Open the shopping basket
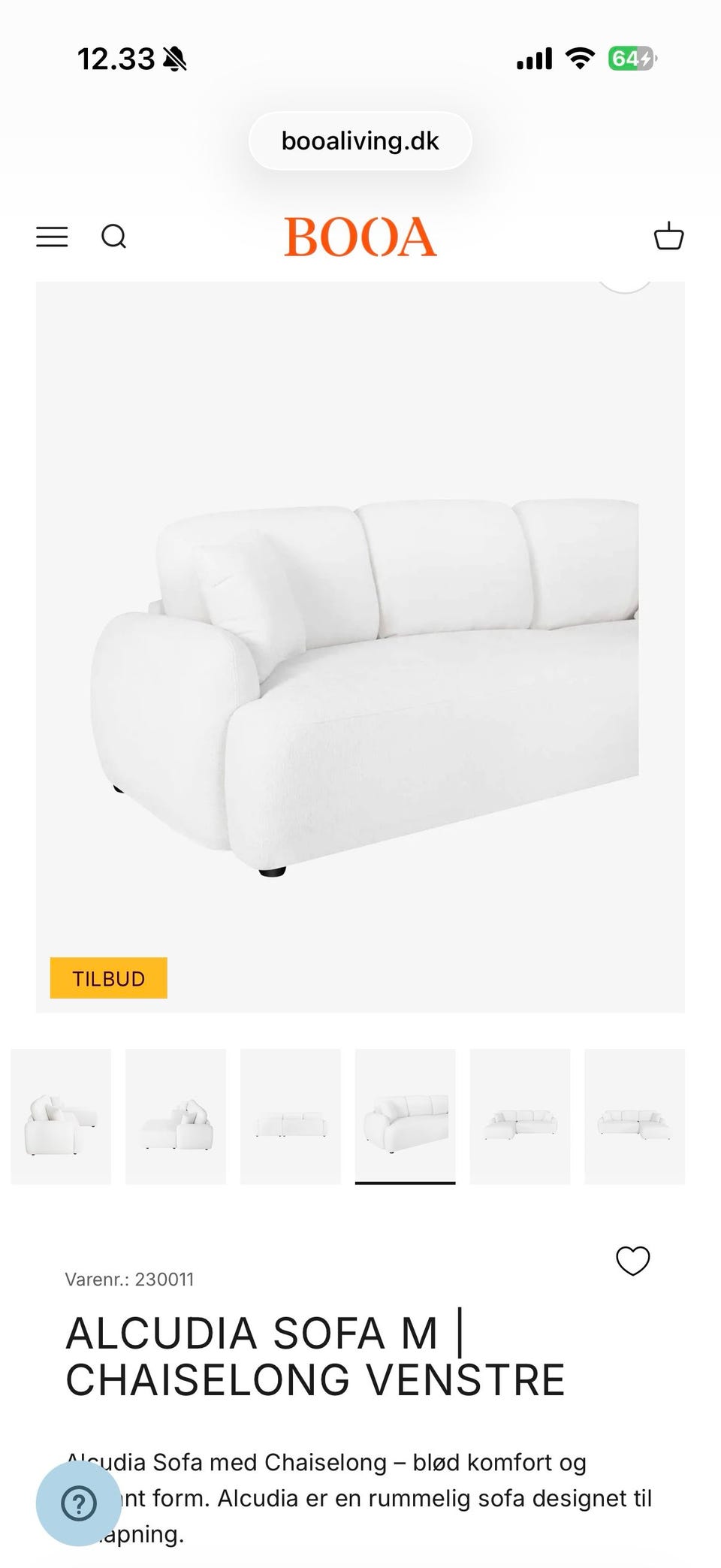 [x=668, y=237]
